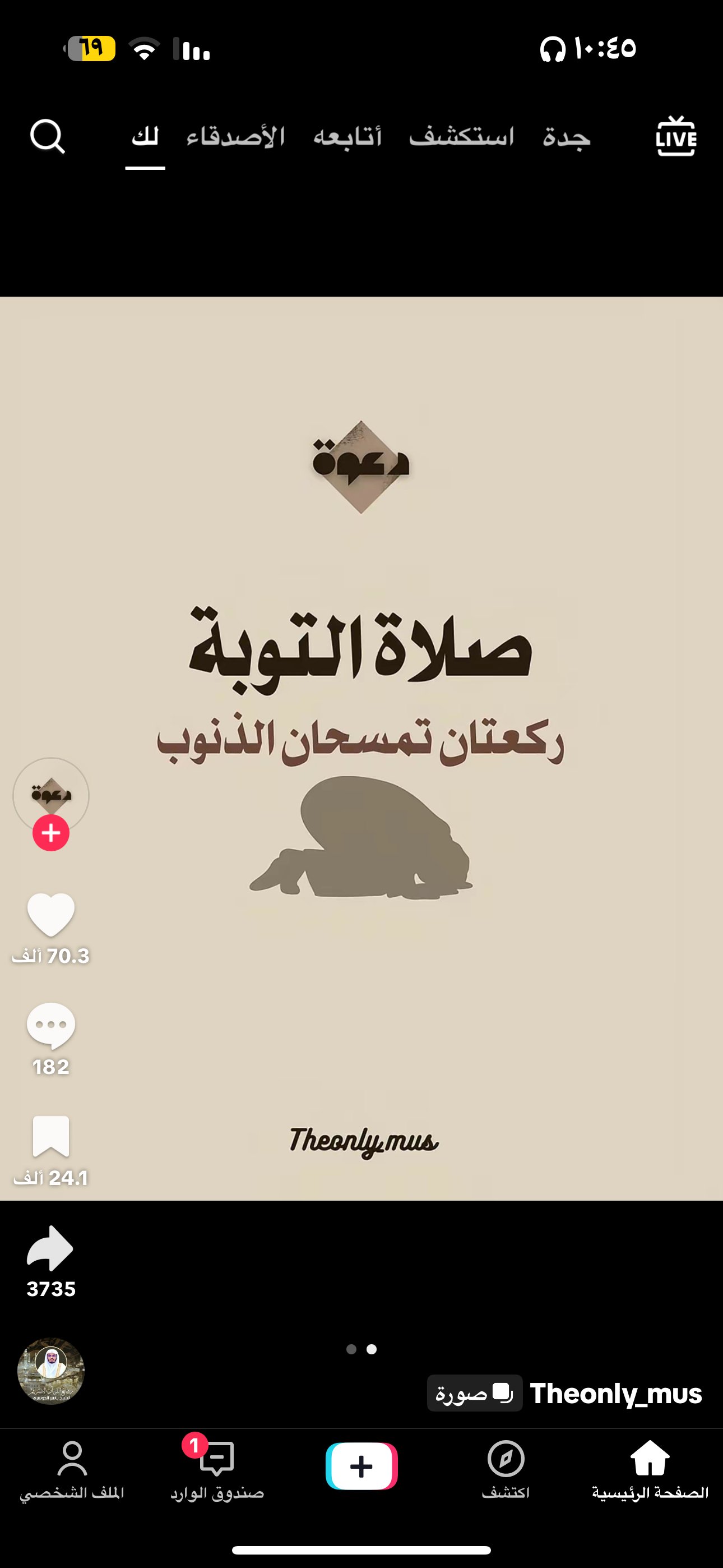Image resolution: width=723 pixels, height=1568 pixels.
Task: Bookmark this post to favorites
Action: tap(51, 1136)
